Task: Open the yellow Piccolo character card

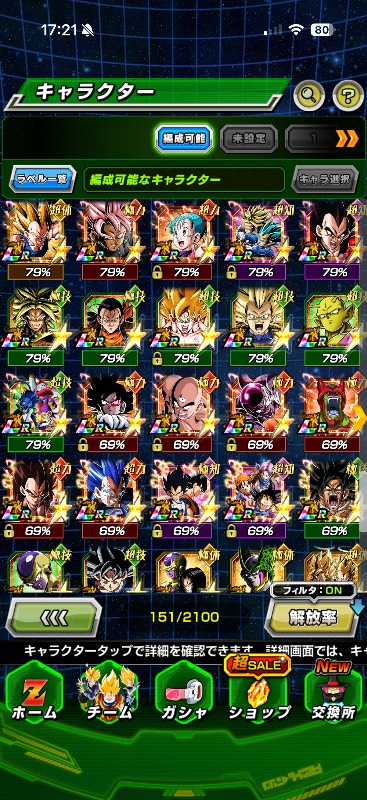Action: click(x=334, y=327)
